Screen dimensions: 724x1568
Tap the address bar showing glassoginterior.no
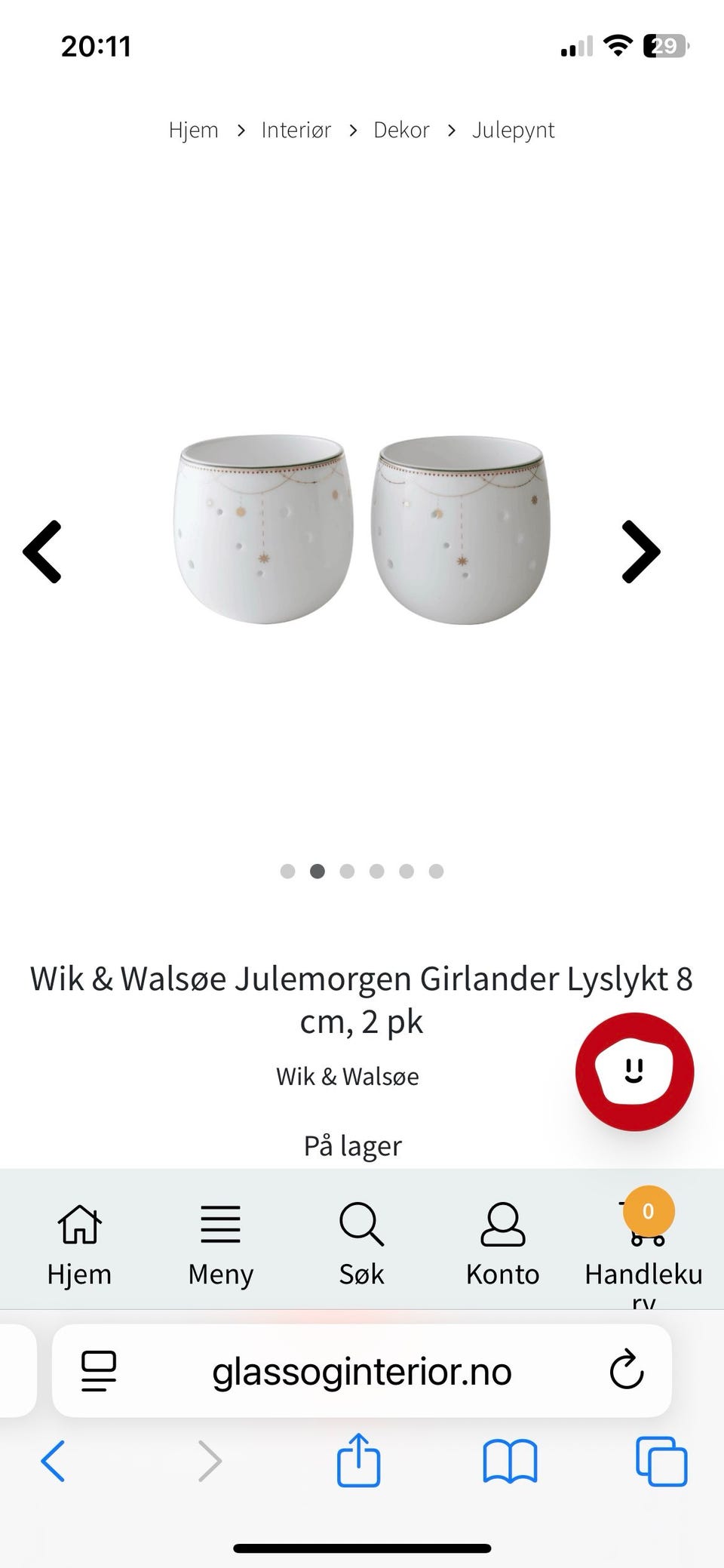coord(362,1372)
